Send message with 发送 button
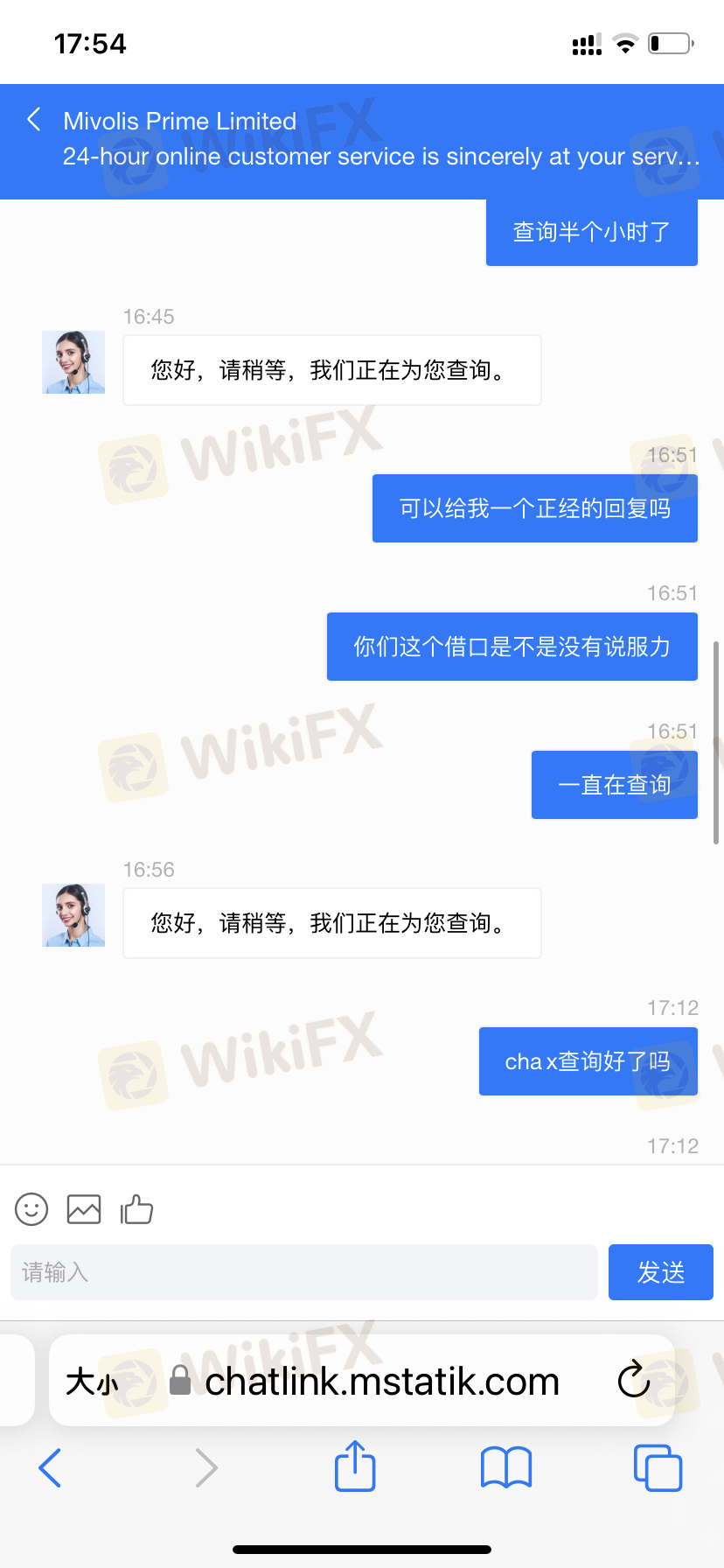The width and height of the screenshot is (724, 1568). [x=660, y=1272]
